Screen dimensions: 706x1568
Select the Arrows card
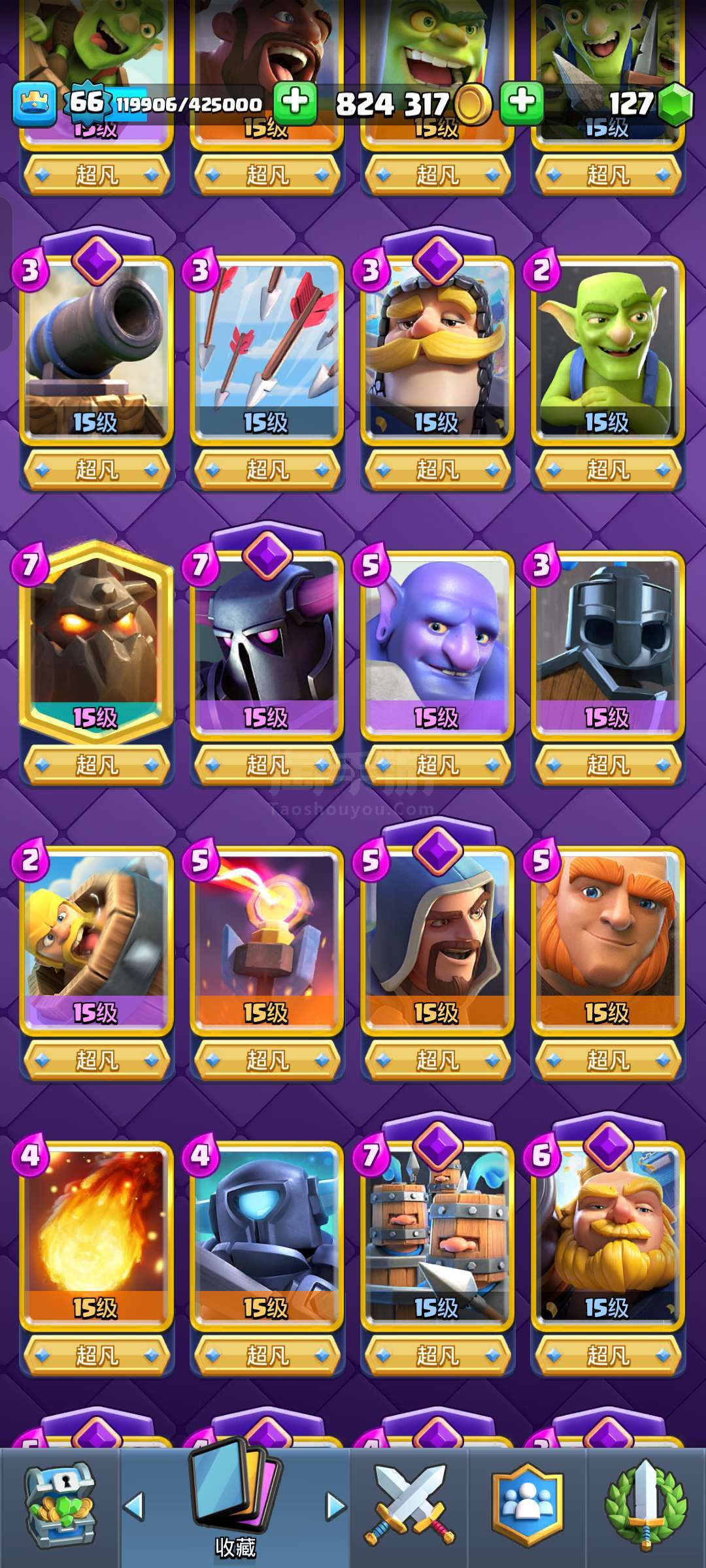267,350
